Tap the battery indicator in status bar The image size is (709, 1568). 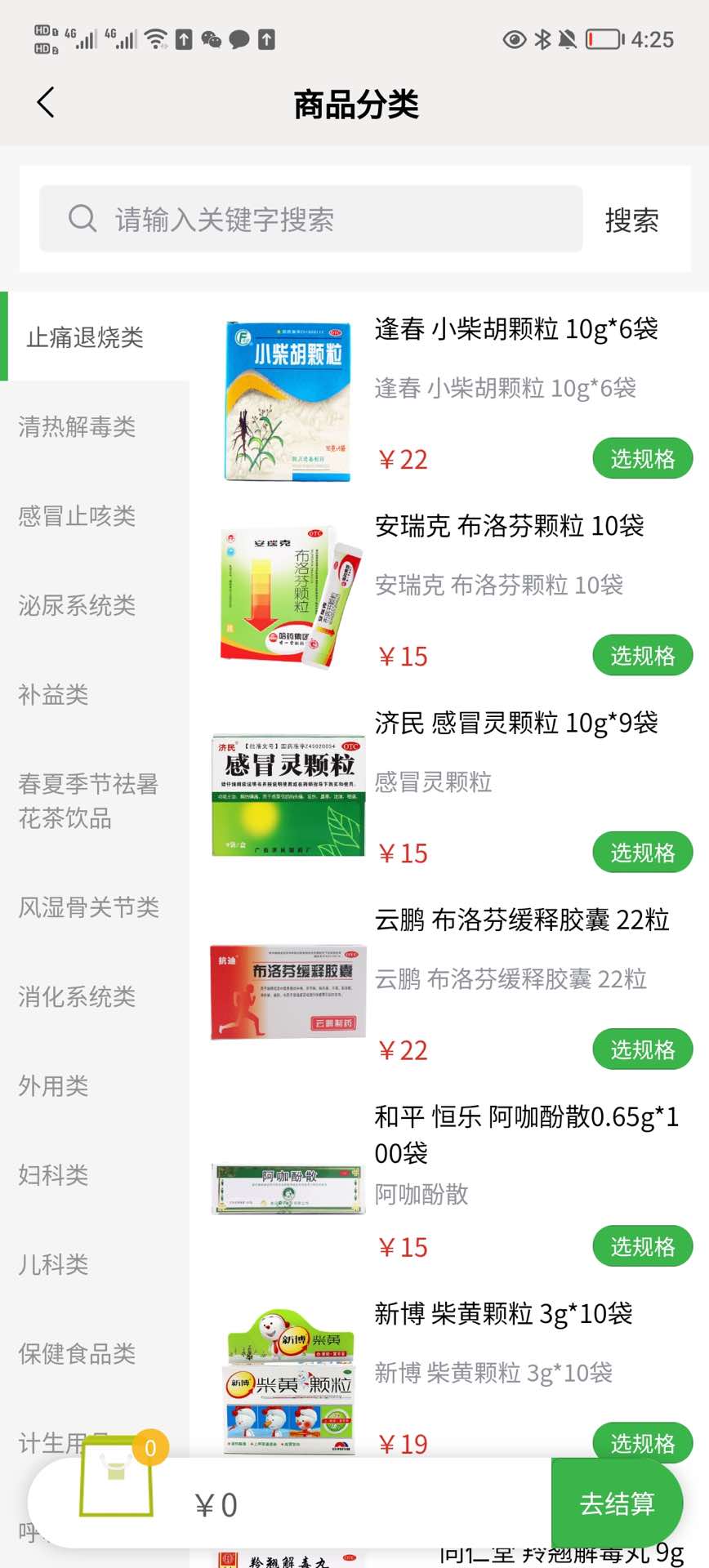tap(603, 38)
